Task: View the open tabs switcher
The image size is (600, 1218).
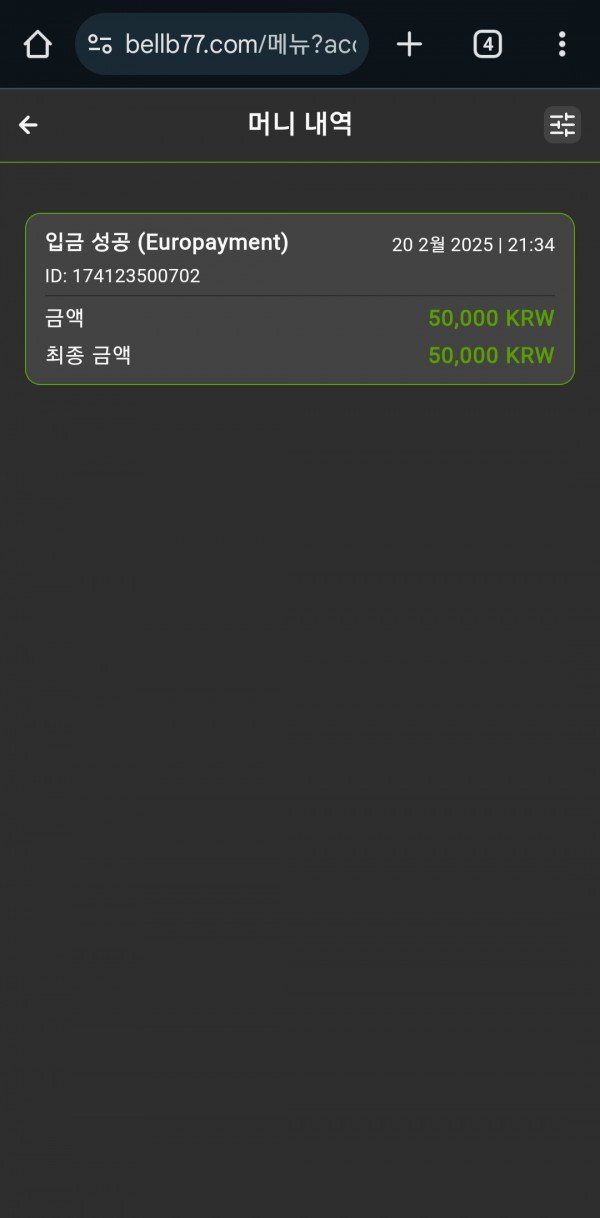Action: [x=487, y=44]
